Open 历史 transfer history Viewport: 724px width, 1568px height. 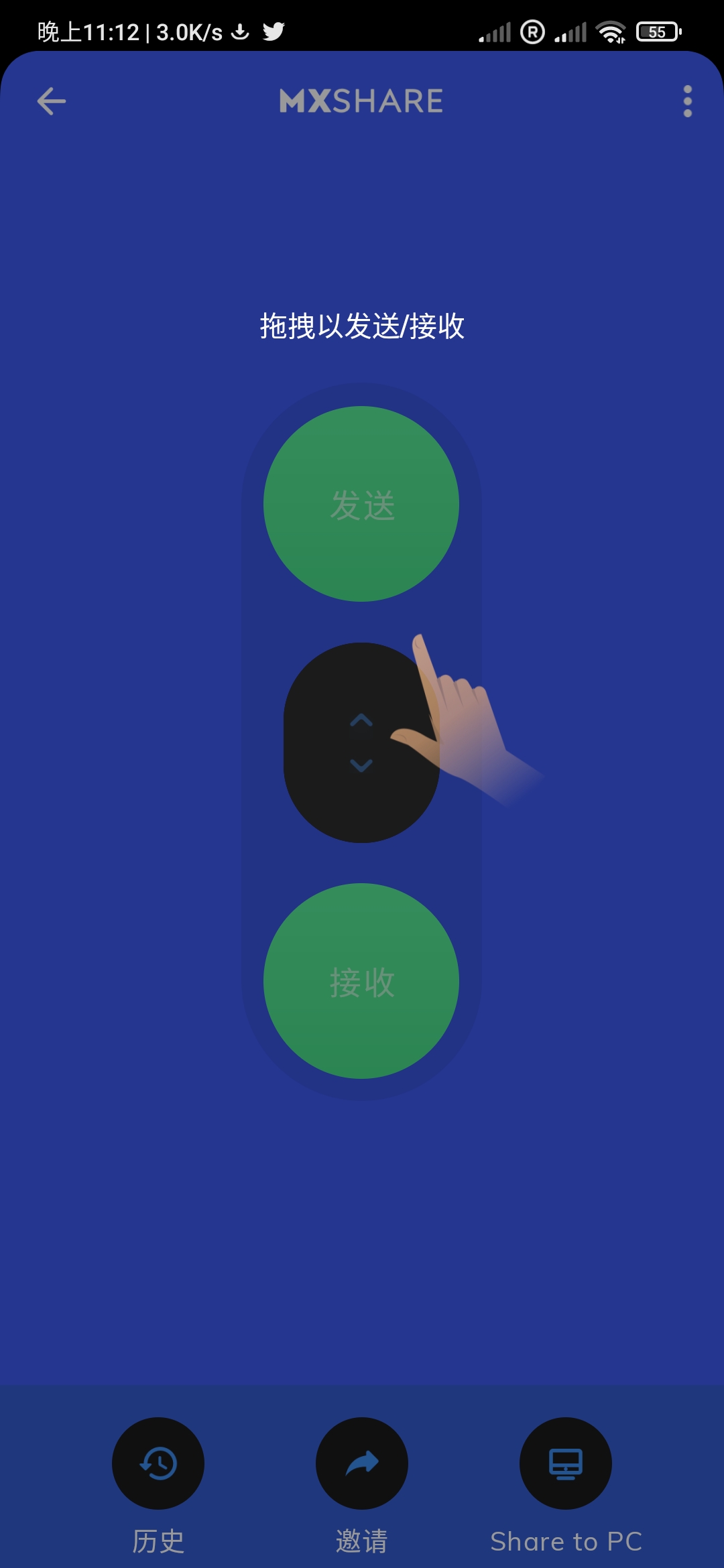tap(158, 1463)
